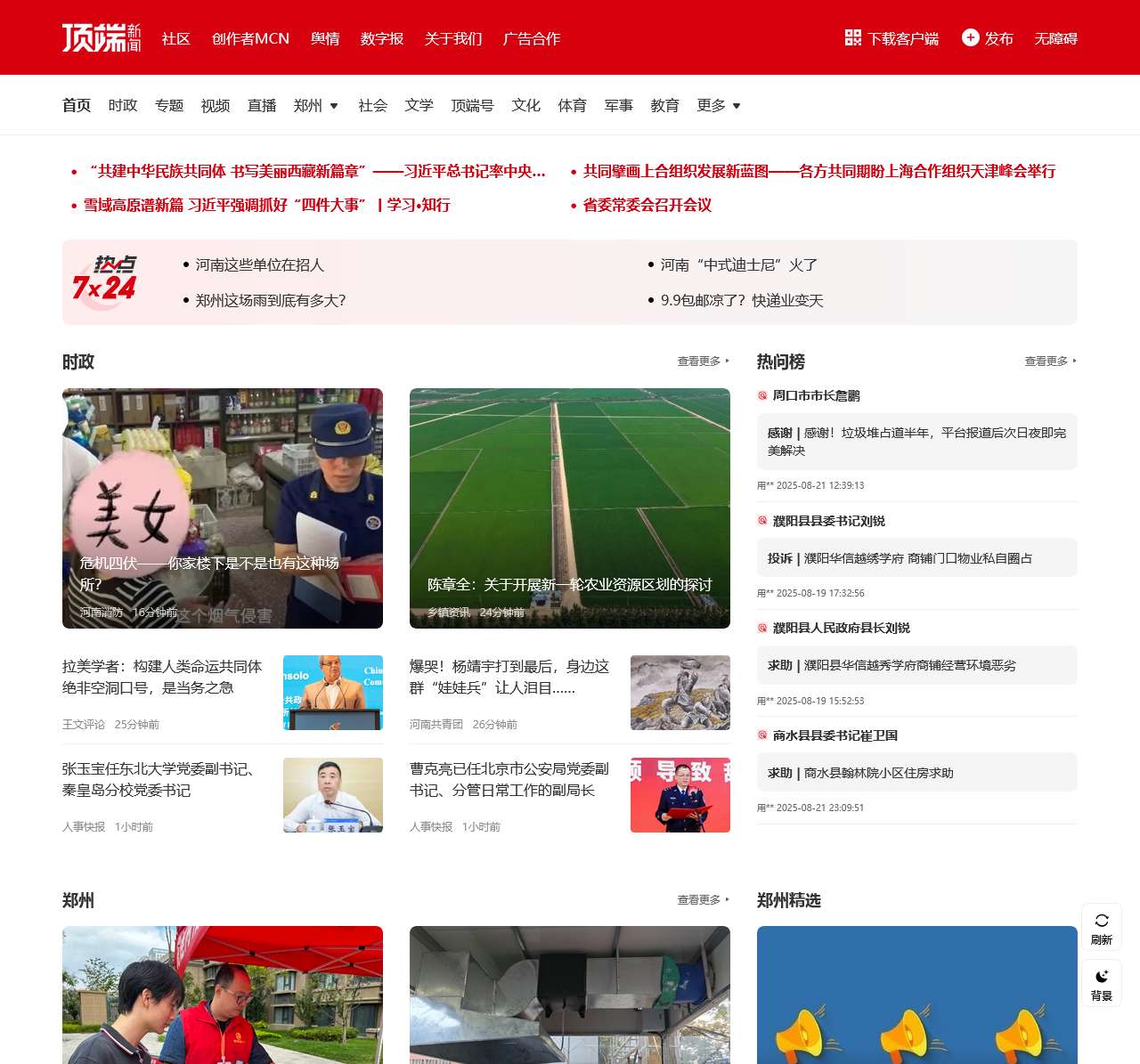Open the 社区 community page
The image size is (1140, 1064).
(x=175, y=38)
